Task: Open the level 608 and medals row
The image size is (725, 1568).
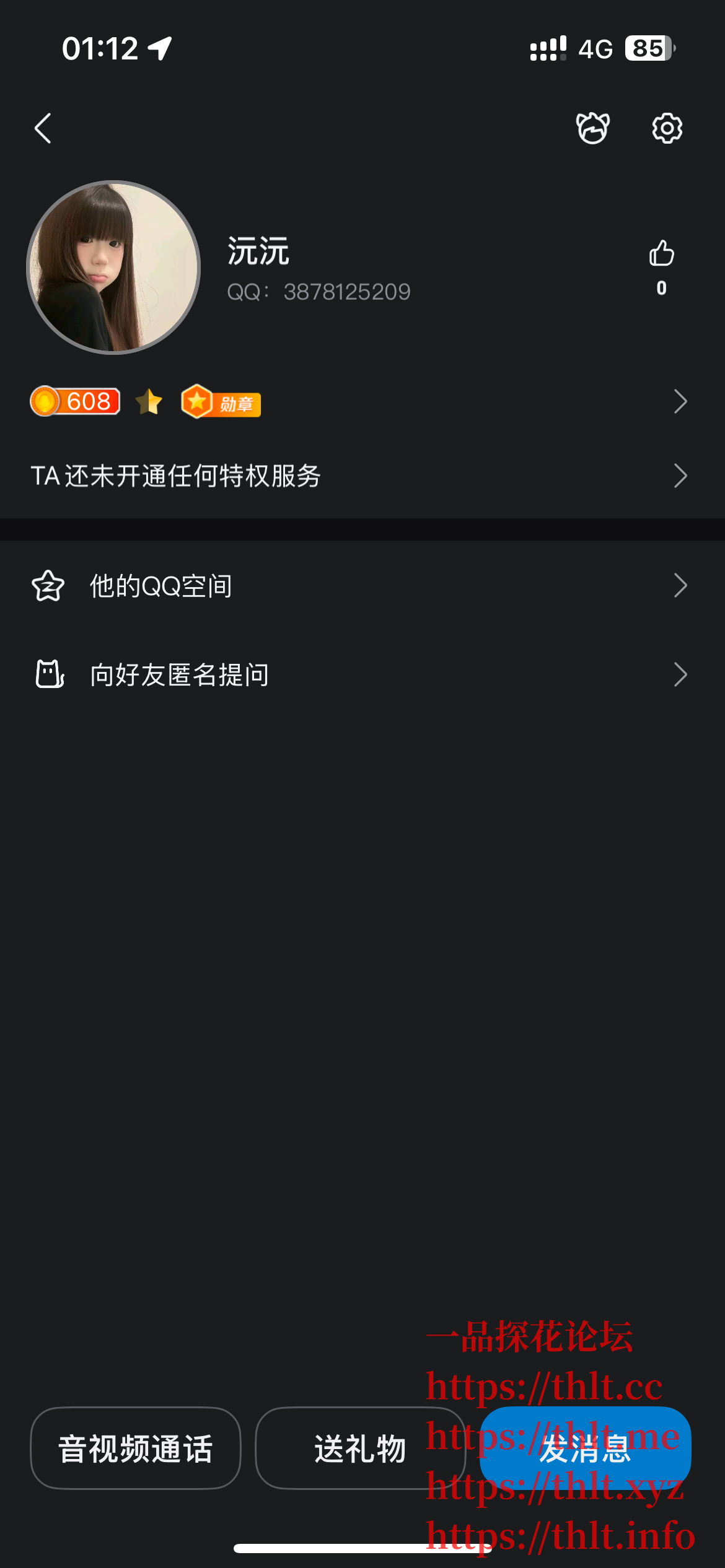Action: pos(359,402)
